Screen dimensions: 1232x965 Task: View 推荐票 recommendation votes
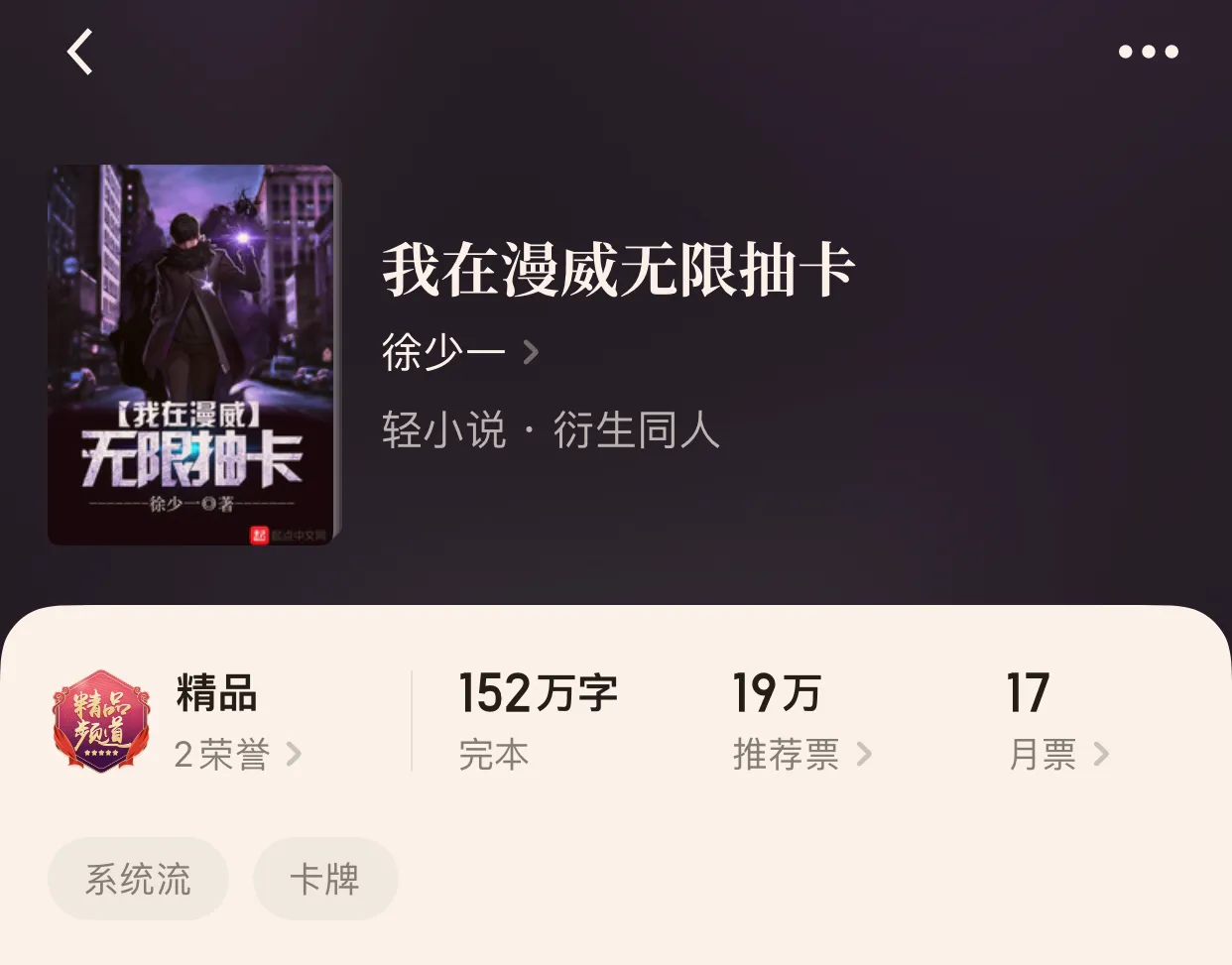801,755
